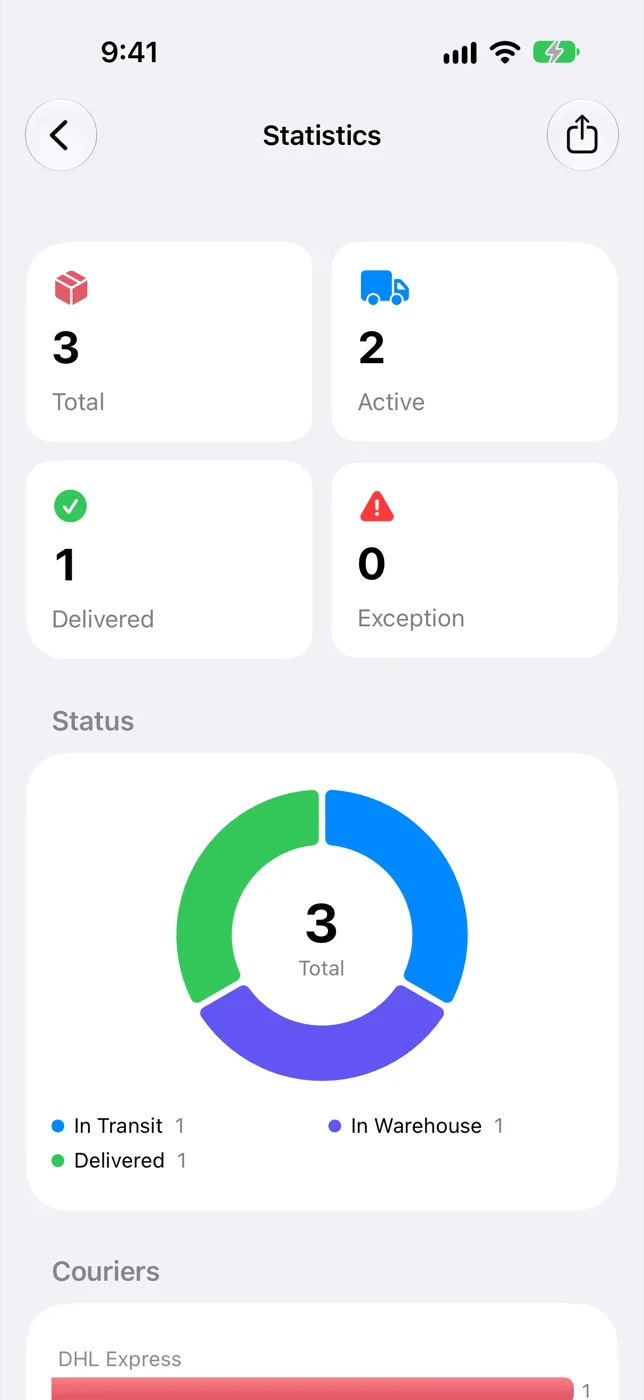Share the statistics report
The height and width of the screenshot is (1400, 644).
pyautogui.click(x=582, y=135)
